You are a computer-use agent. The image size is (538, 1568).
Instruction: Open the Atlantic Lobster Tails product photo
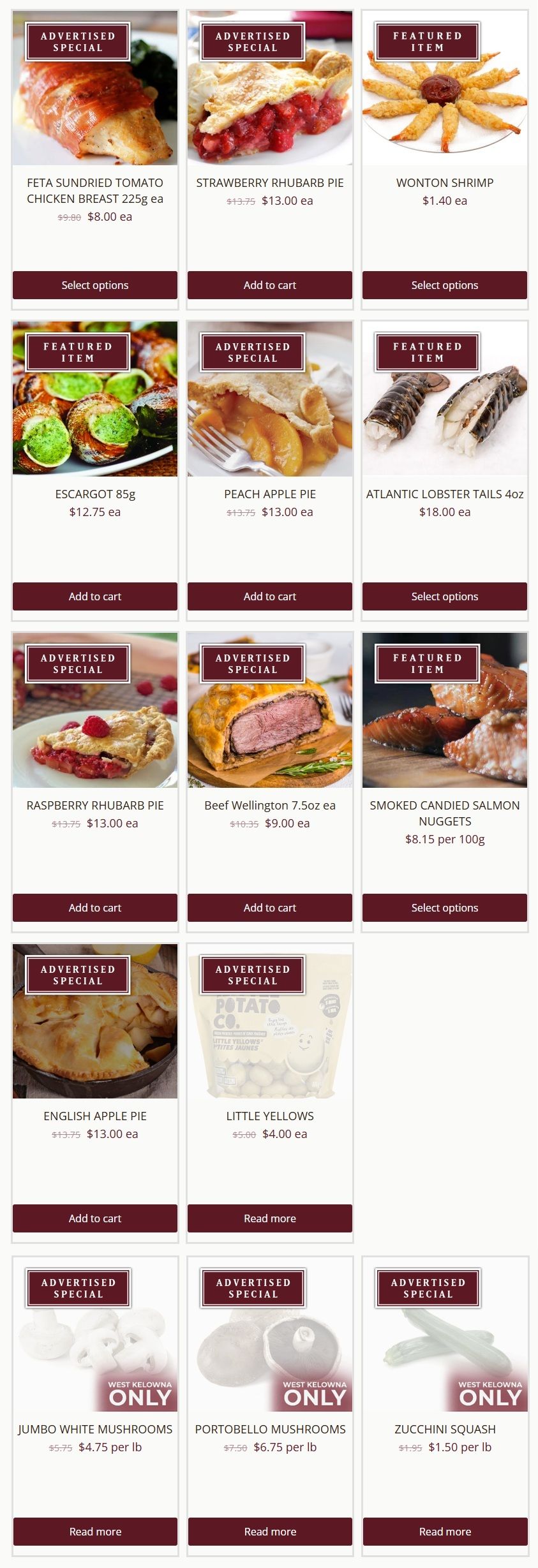tap(444, 421)
